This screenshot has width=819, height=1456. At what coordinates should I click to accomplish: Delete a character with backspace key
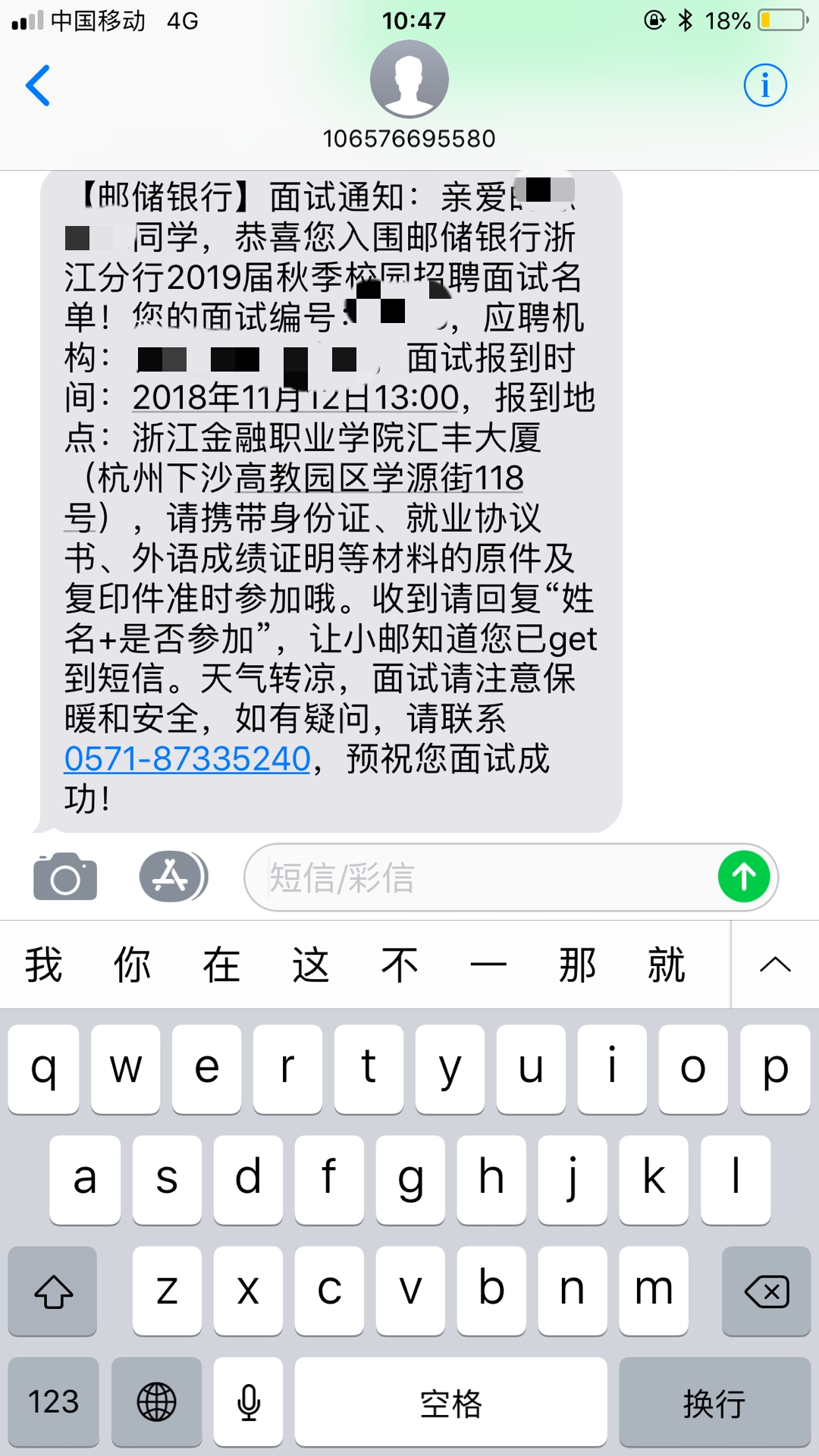(766, 1291)
